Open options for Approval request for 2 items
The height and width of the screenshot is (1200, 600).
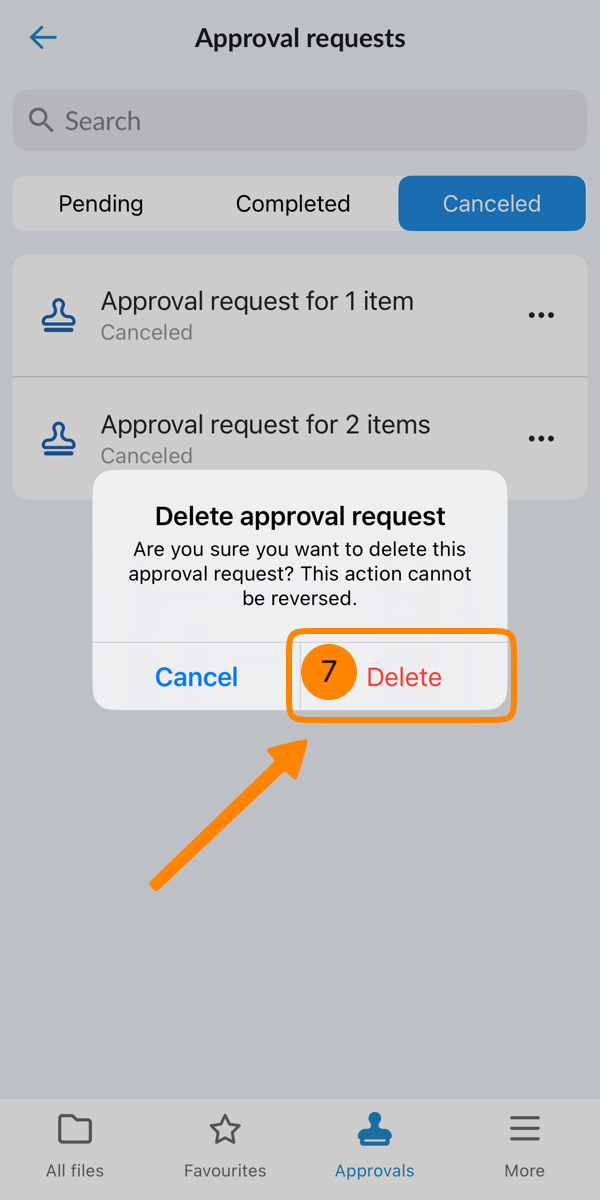541,438
